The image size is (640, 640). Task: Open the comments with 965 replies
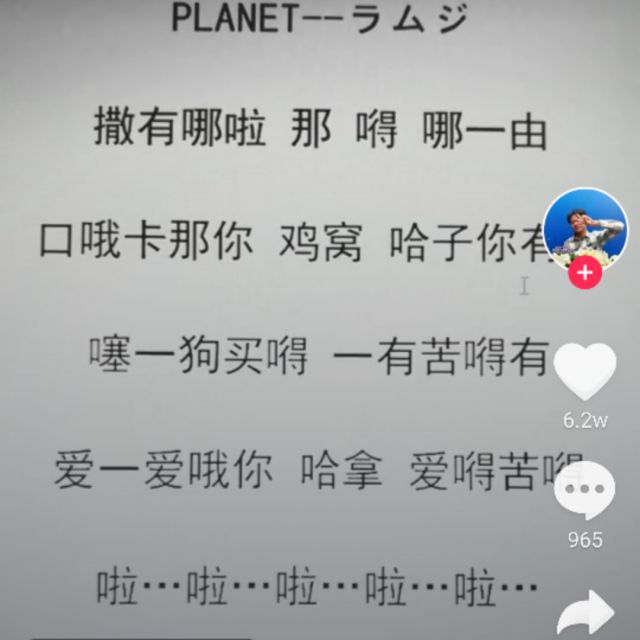pos(585,492)
